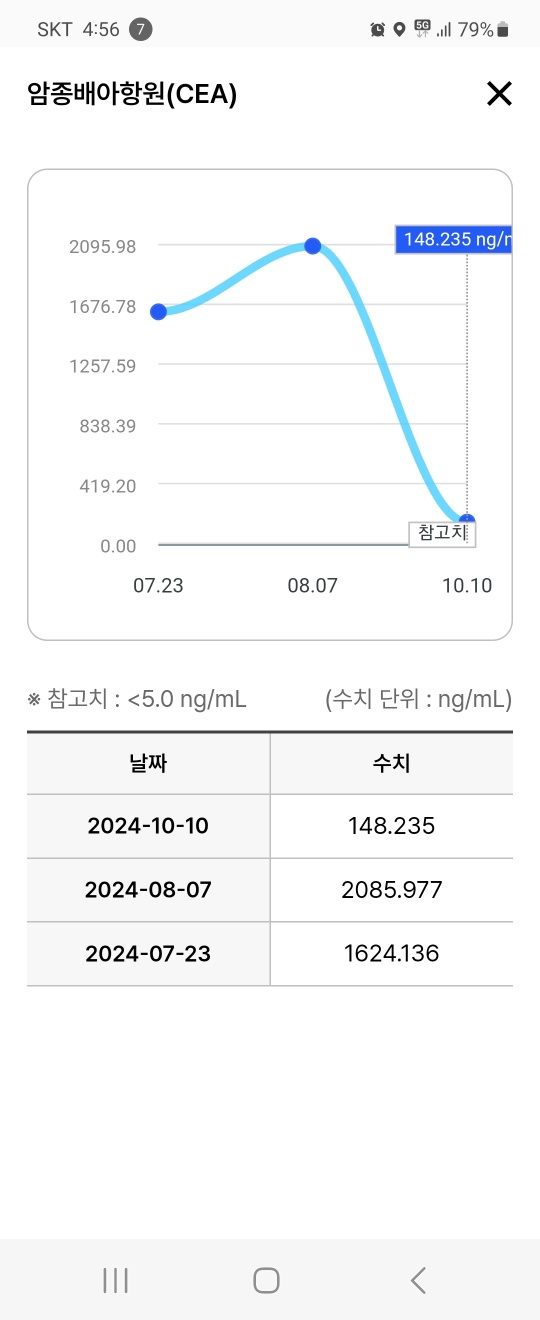Select the 08.07 peak data point
540x1320 pixels.
[x=313, y=246]
